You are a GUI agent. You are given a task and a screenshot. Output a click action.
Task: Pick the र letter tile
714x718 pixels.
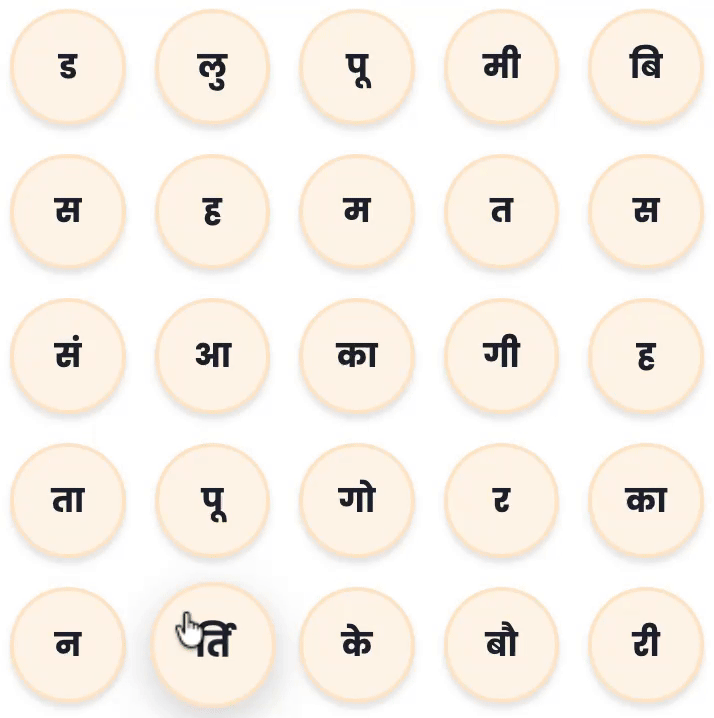[501, 500]
